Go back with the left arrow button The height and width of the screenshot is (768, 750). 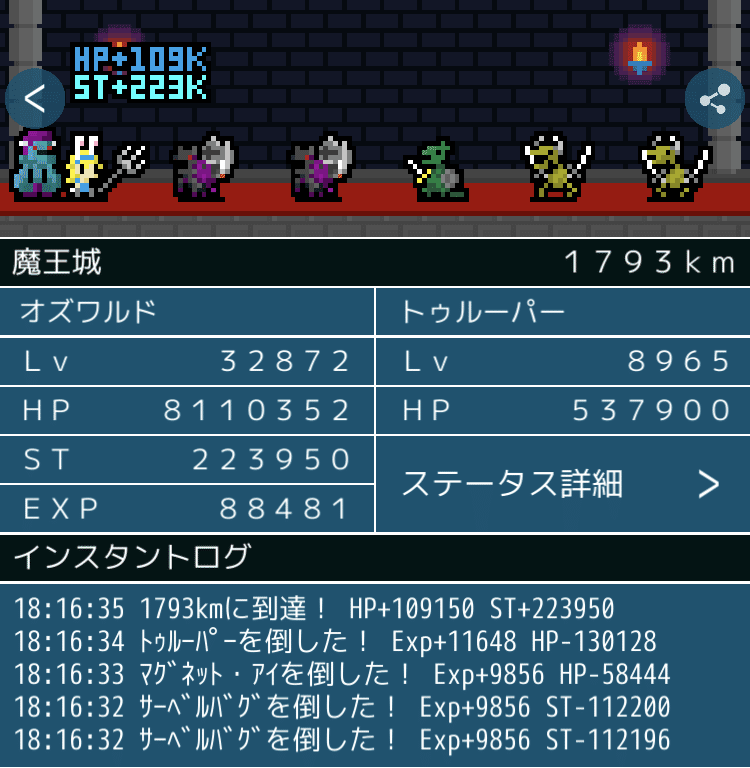click(x=35, y=98)
